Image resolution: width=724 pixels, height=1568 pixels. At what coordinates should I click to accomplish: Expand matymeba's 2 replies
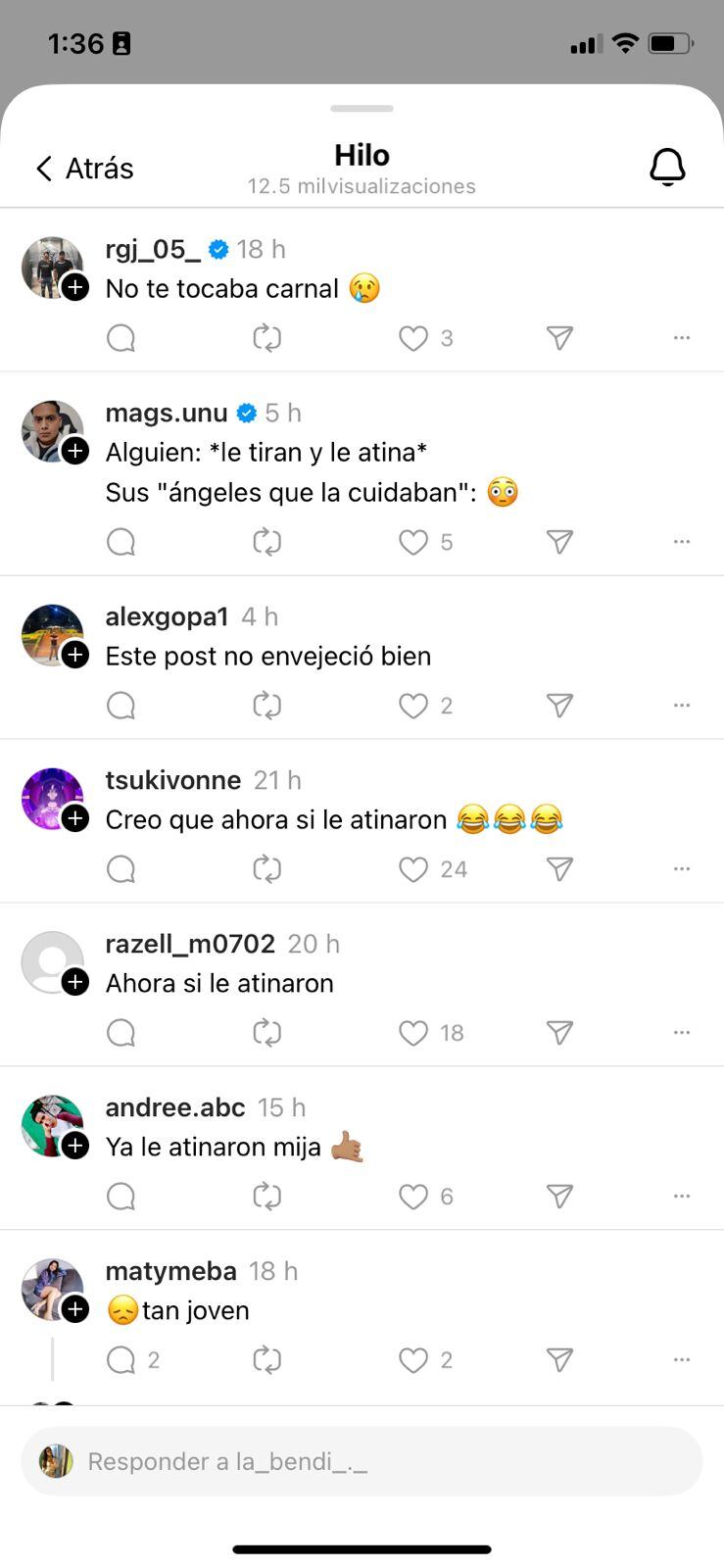pyautogui.click(x=137, y=1359)
